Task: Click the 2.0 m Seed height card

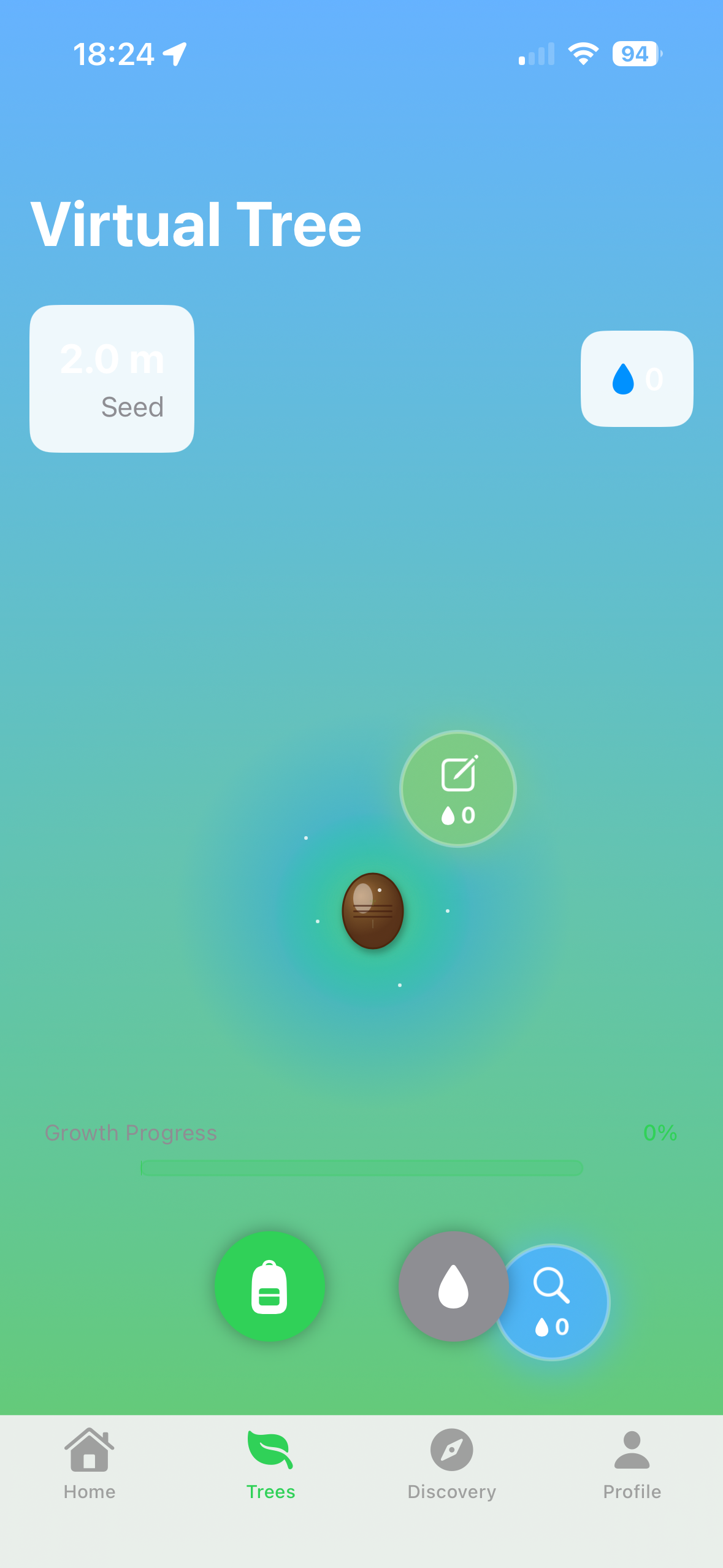Action: [112, 378]
